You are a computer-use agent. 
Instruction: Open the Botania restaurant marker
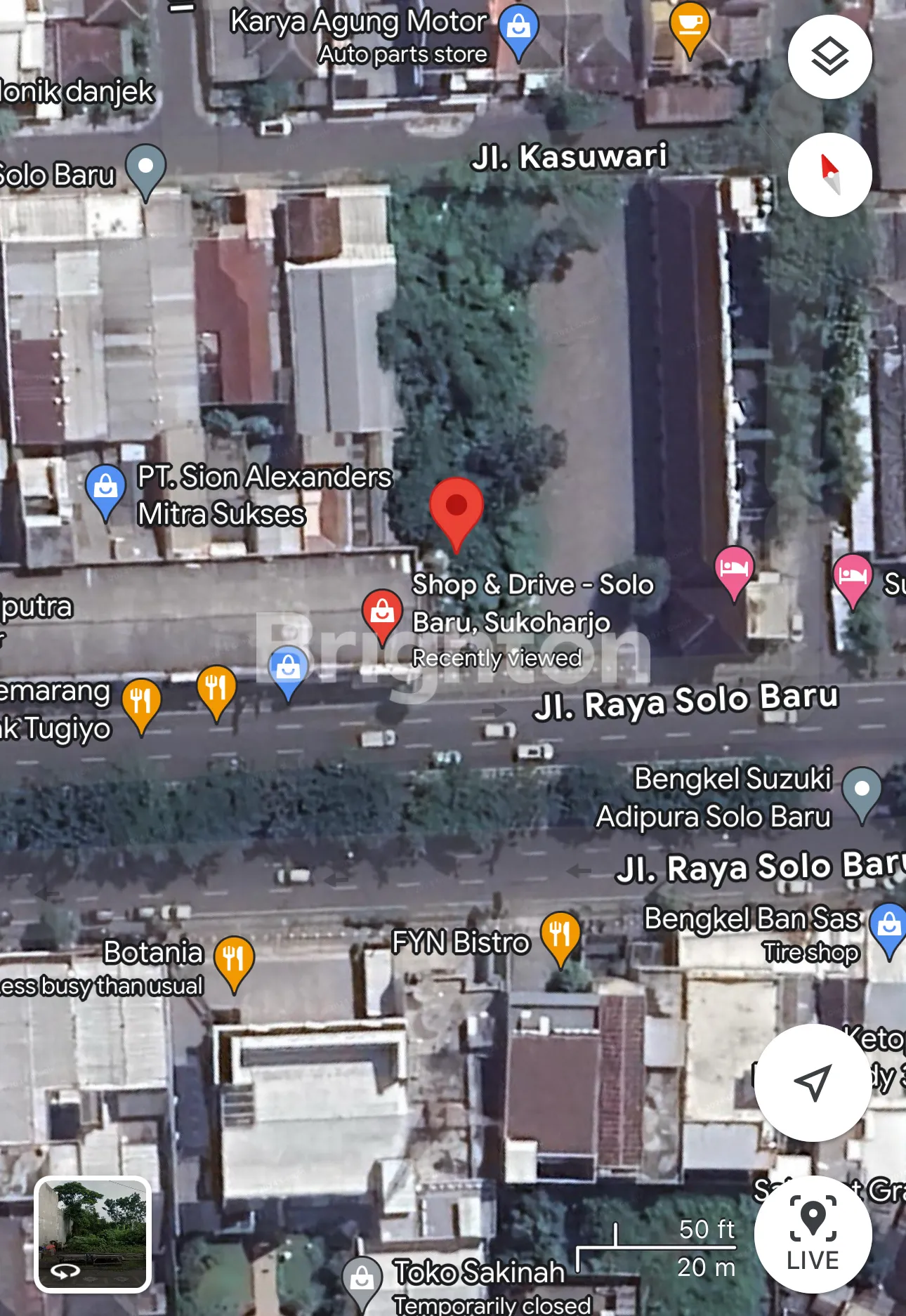coord(233,960)
